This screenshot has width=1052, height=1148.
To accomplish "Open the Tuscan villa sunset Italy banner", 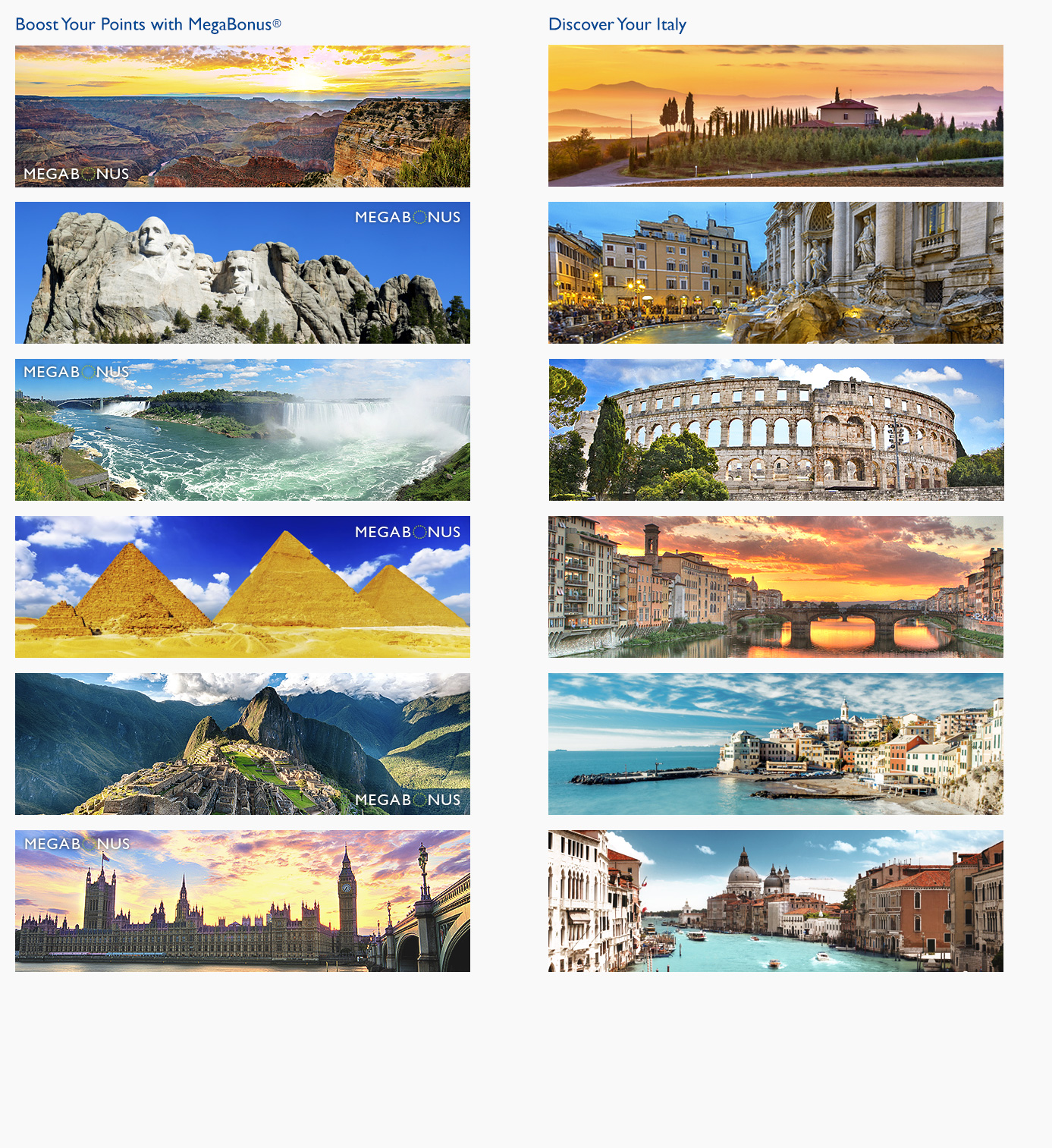I will 775,116.
